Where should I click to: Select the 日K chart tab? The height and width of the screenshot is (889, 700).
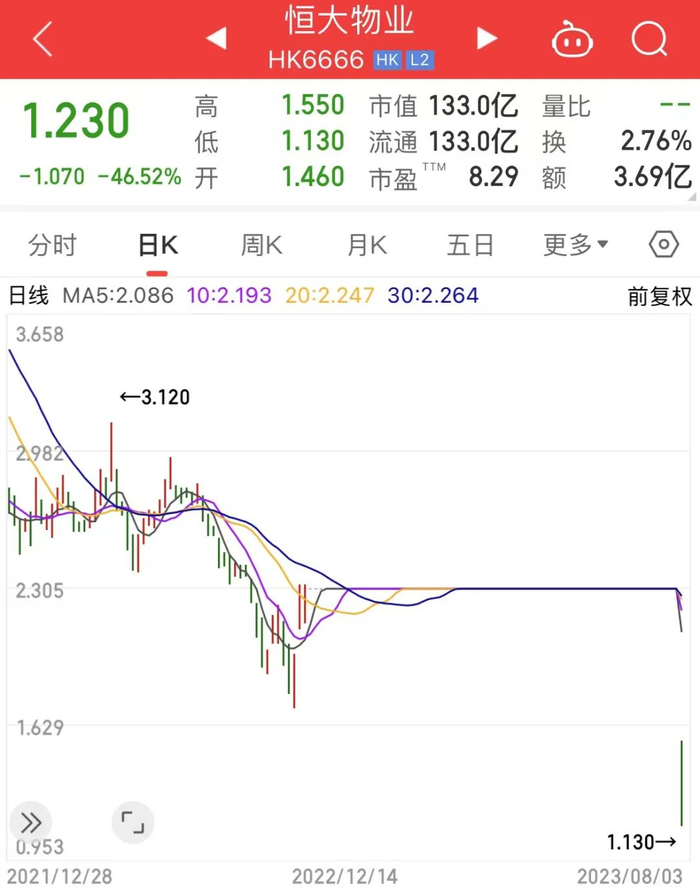(157, 245)
